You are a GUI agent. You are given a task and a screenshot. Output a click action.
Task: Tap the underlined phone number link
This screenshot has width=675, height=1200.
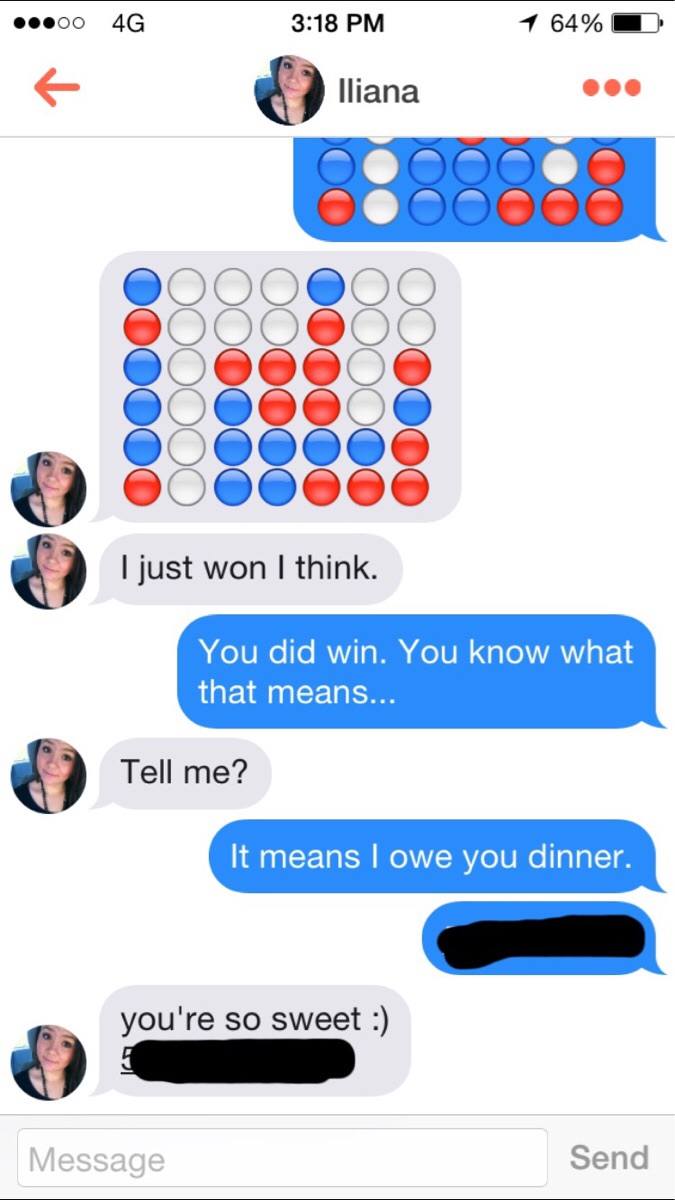pyautogui.click(x=238, y=1060)
